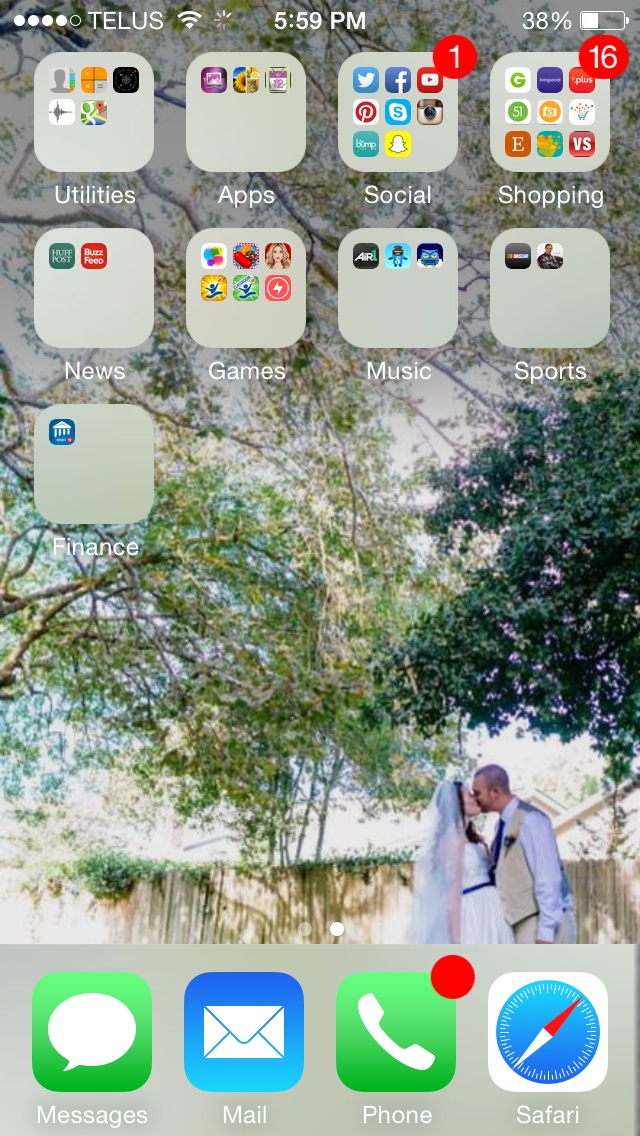Image resolution: width=640 pixels, height=1136 pixels.
Task: Open the Apps folder
Action: (x=246, y=112)
